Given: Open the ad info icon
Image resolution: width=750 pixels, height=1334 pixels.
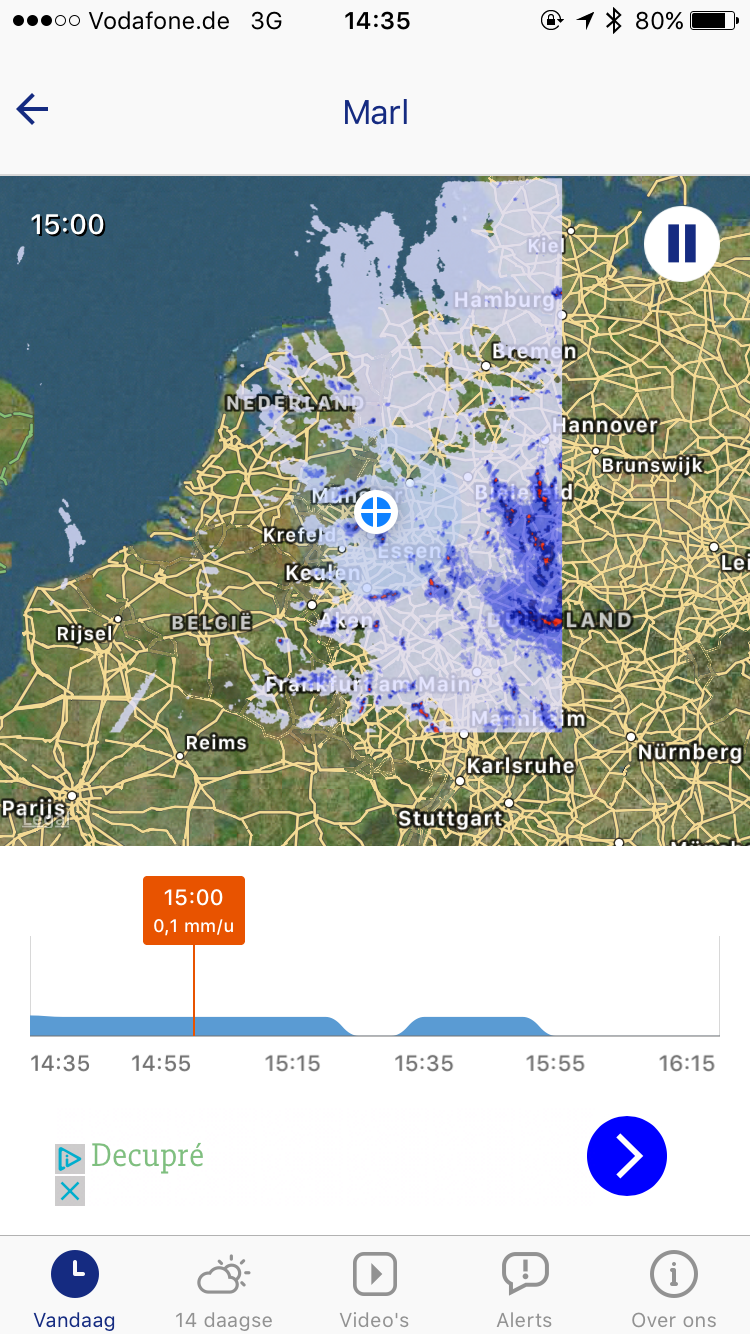Looking at the screenshot, I should (x=69, y=1159).
